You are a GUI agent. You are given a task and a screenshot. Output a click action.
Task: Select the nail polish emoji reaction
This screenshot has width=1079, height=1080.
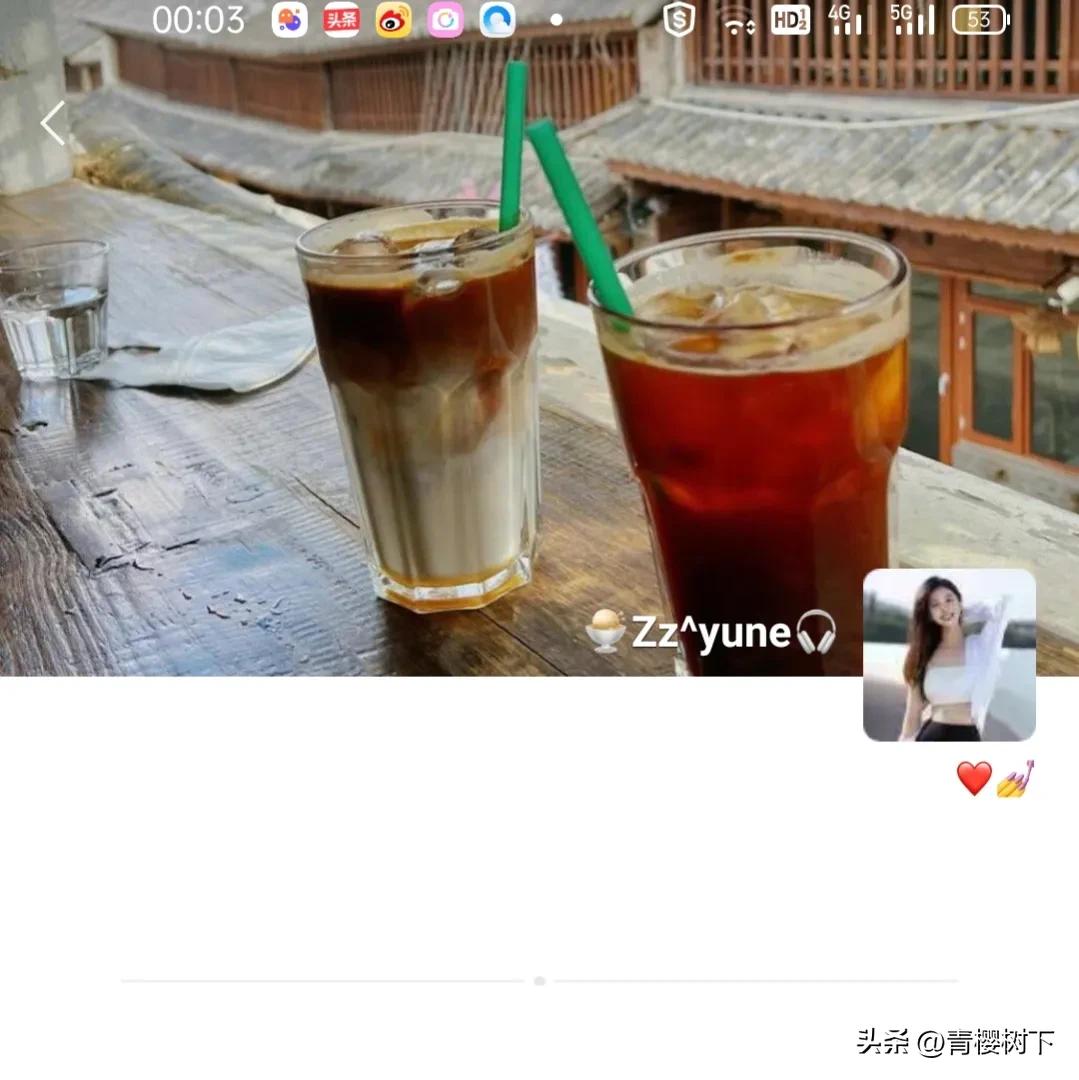point(1018,778)
